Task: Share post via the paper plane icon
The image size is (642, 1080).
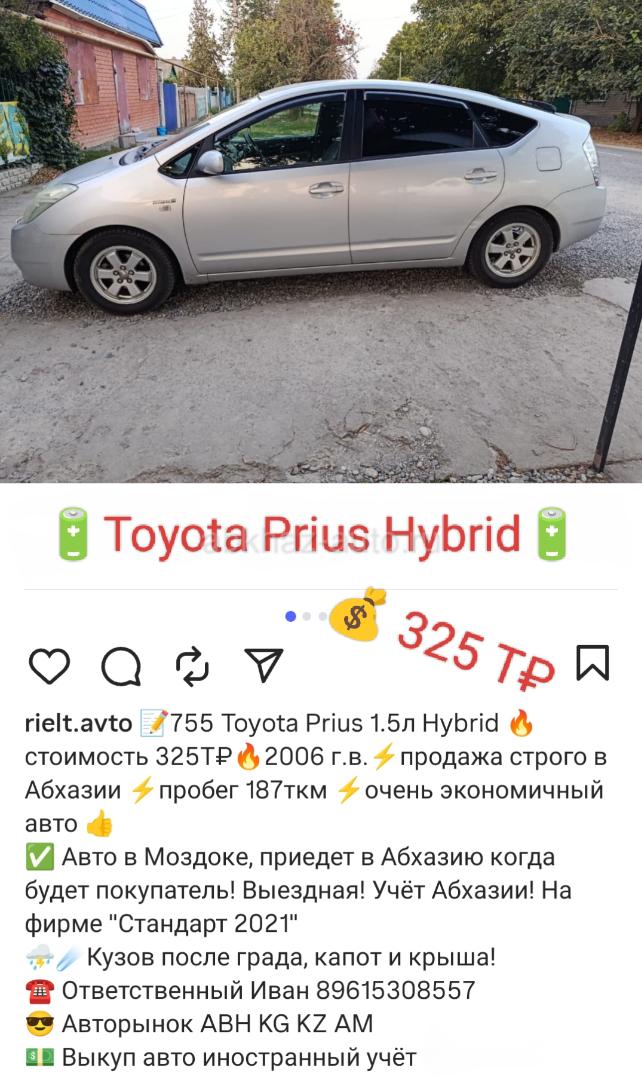Action: [264, 665]
